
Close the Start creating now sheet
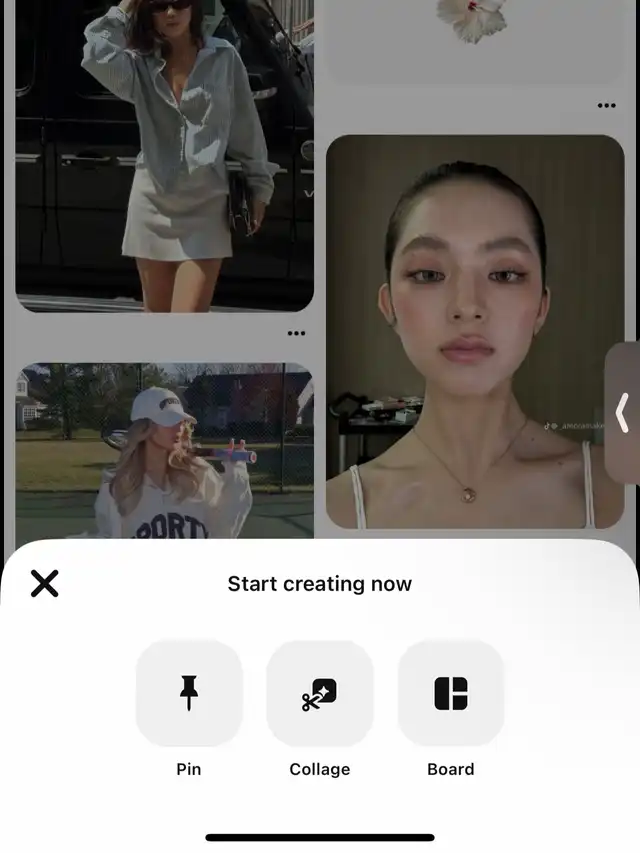45,584
